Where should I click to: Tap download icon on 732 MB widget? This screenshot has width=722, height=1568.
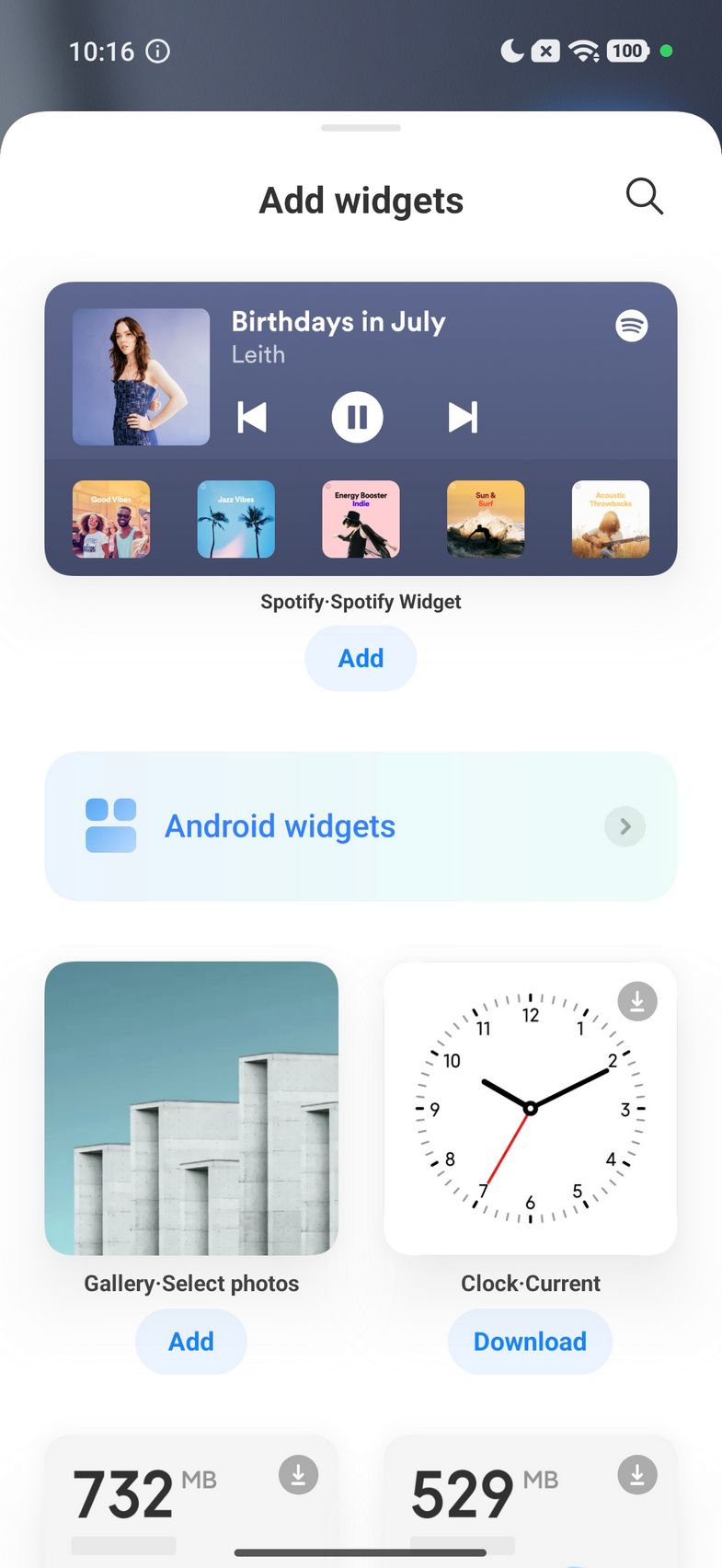[298, 1475]
